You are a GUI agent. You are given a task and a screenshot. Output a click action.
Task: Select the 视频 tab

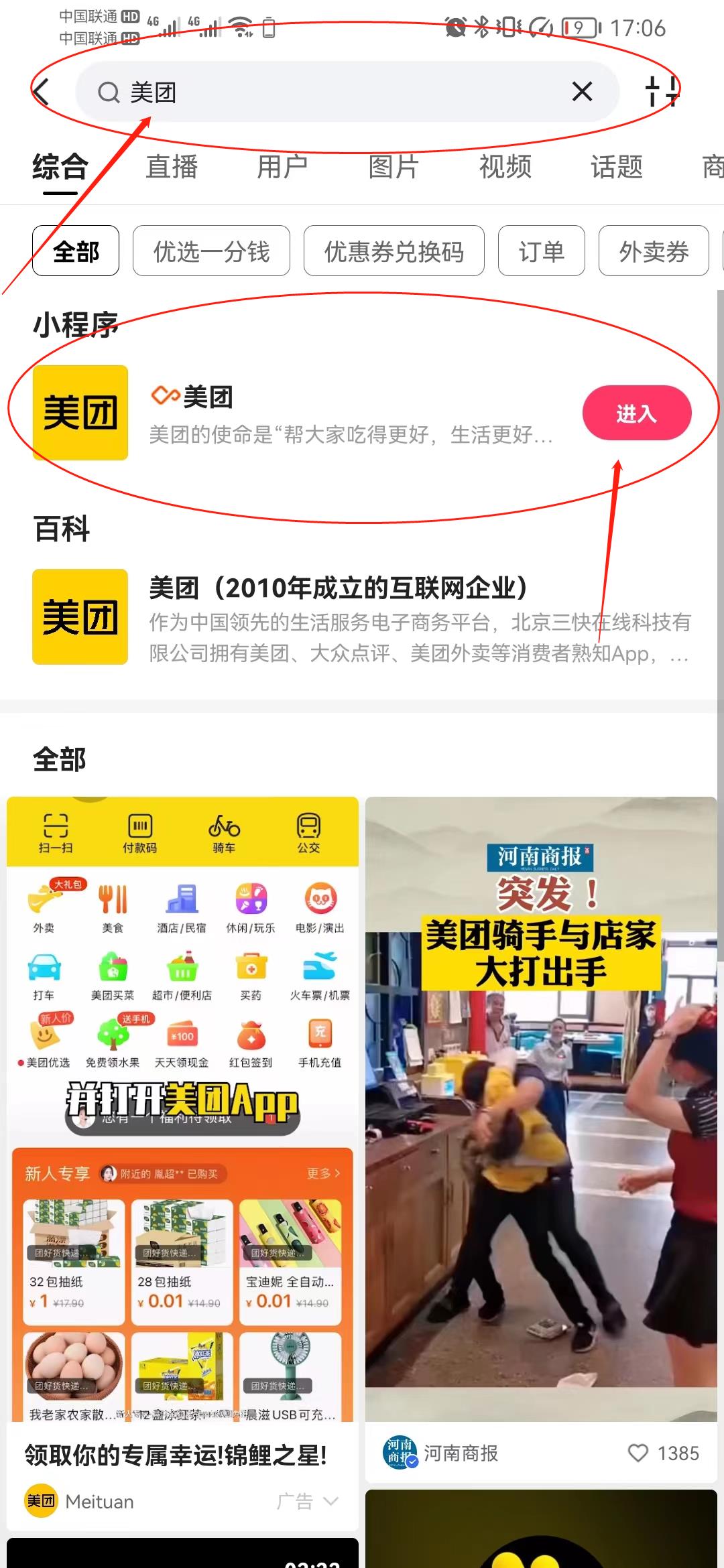tap(505, 167)
